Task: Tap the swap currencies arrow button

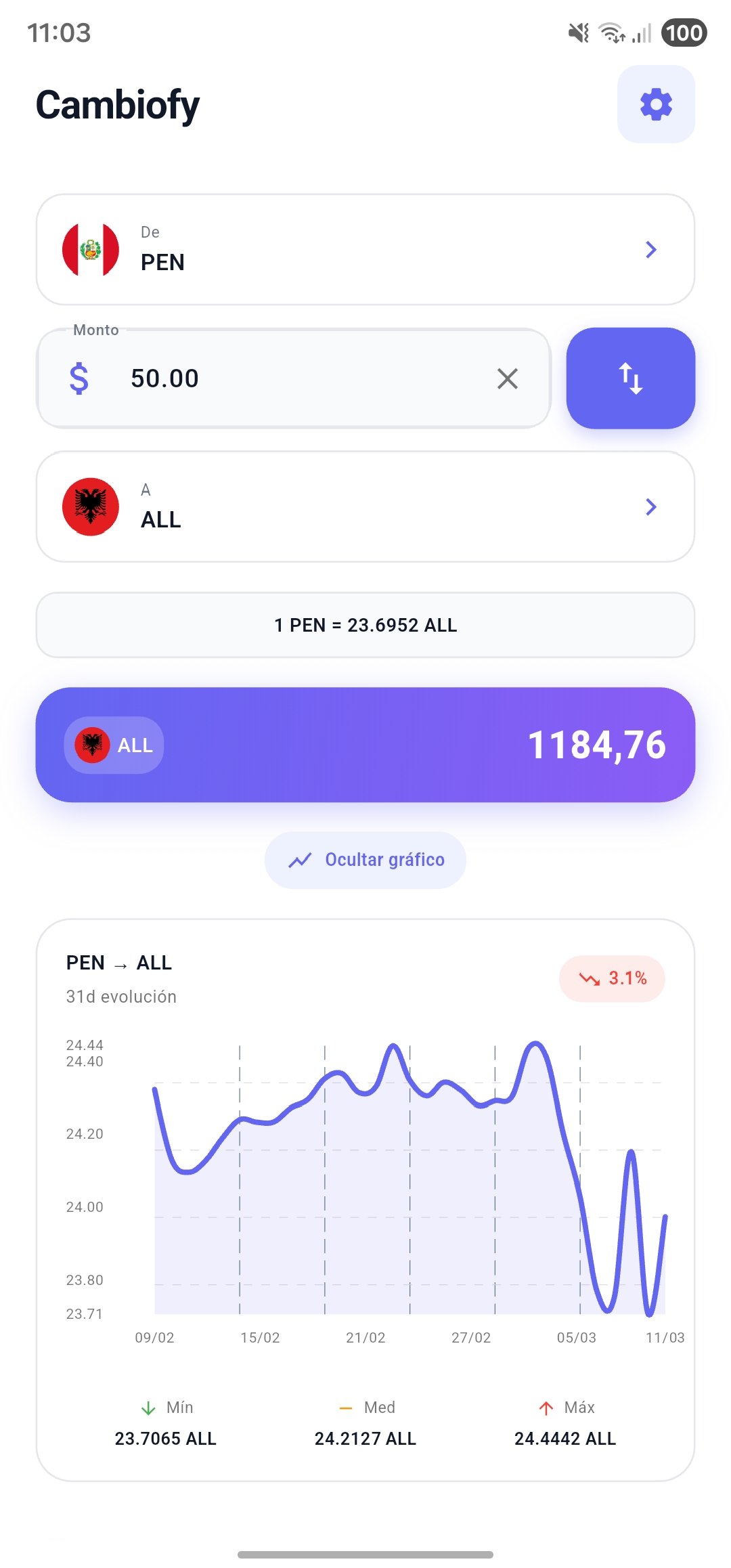Action: point(630,378)
